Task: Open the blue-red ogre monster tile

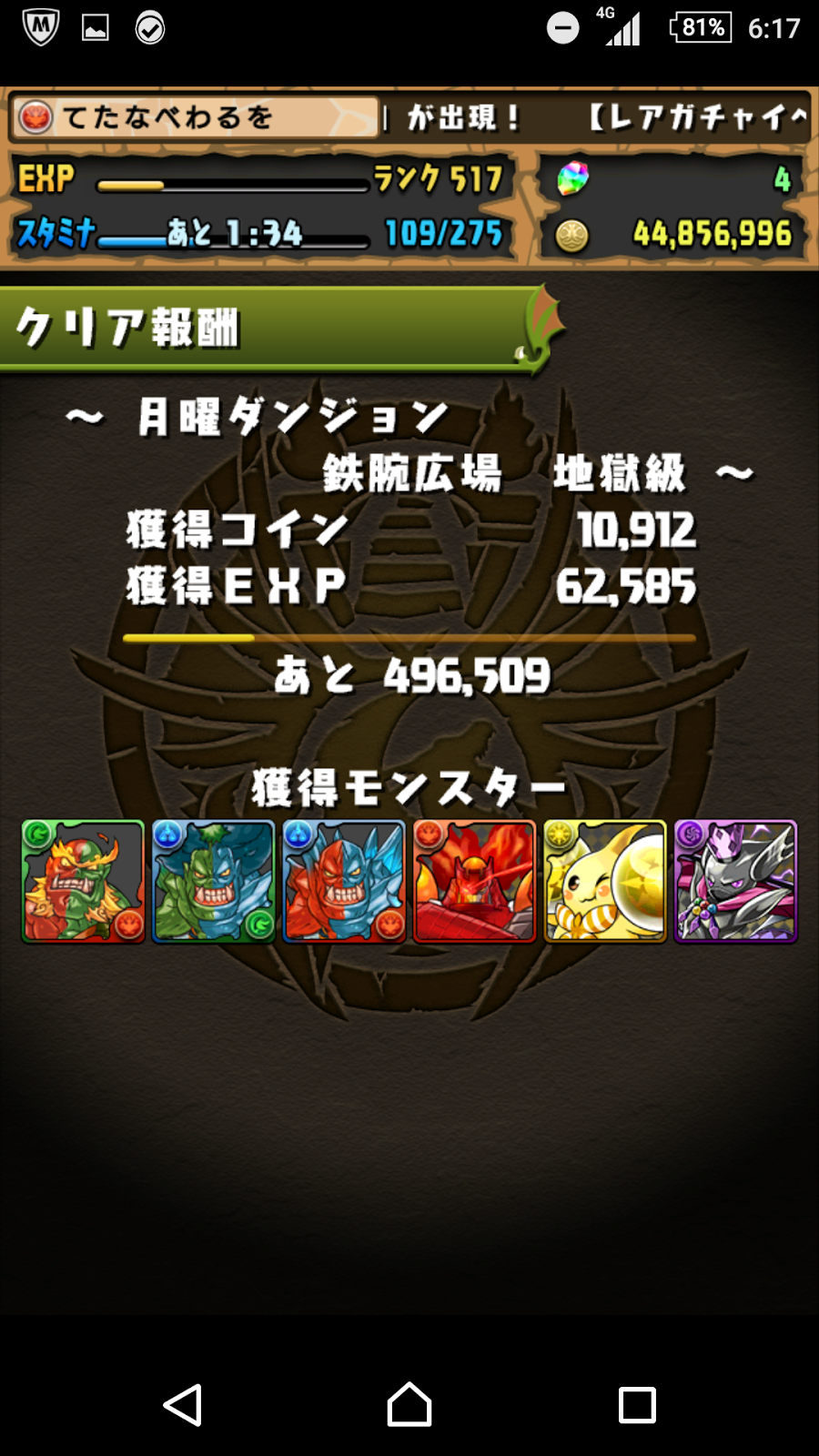Action: [344, 881]
